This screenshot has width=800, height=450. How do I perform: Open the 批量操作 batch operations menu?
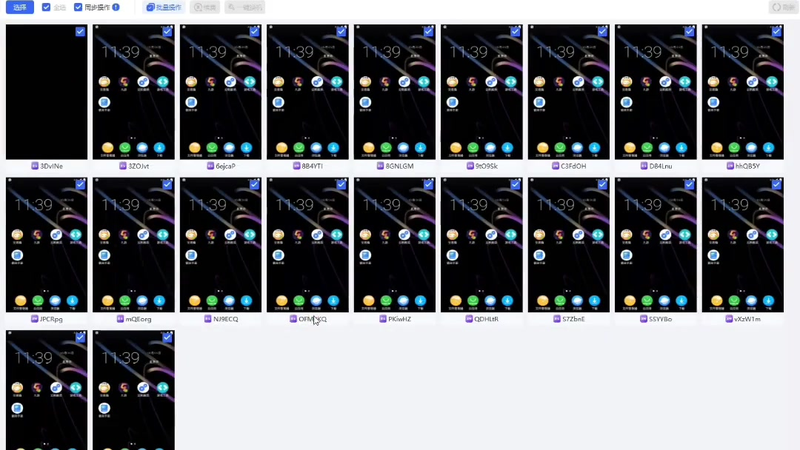[x=164, y=7]
